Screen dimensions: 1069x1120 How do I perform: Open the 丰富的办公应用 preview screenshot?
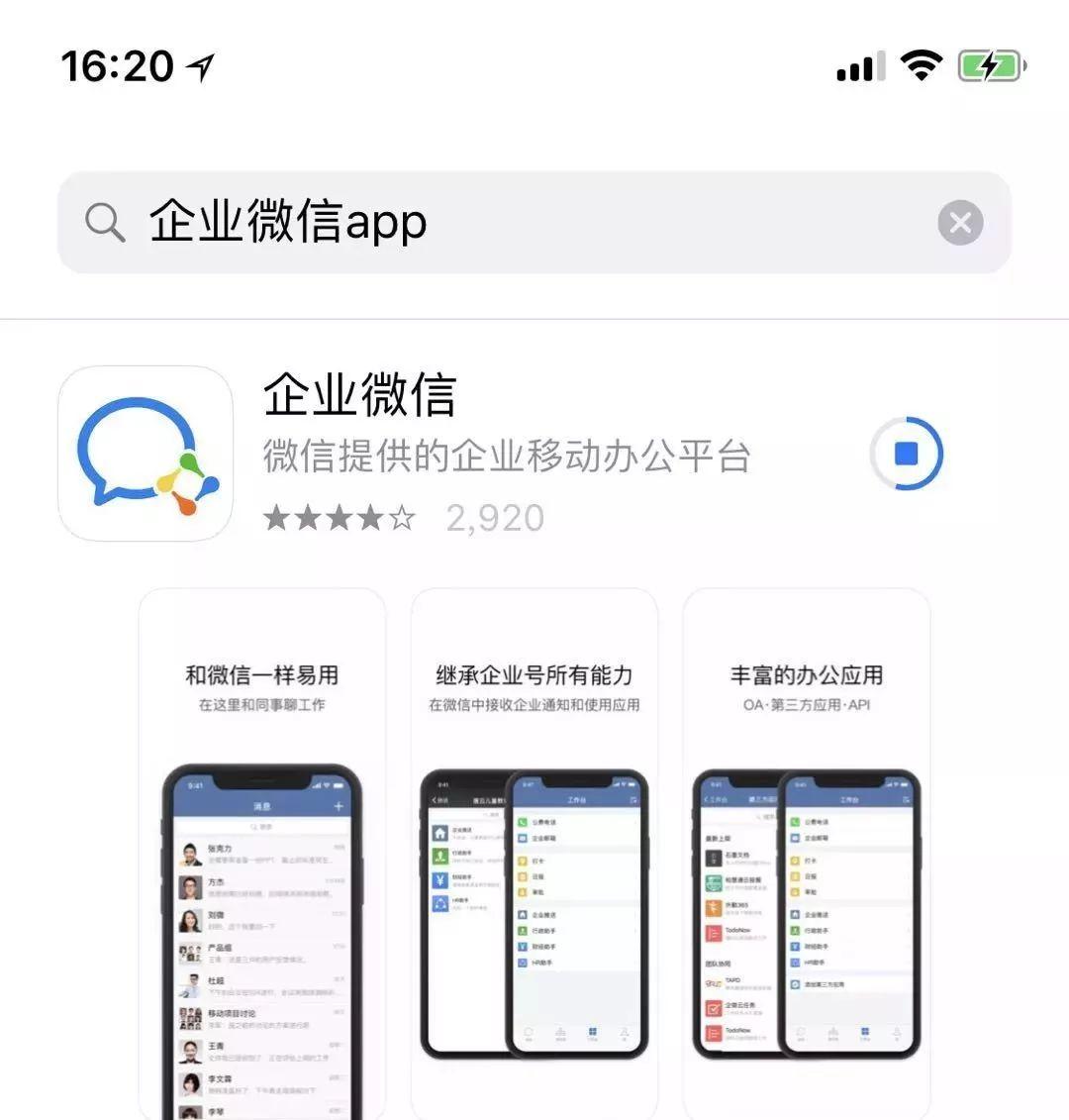point(807,852)
